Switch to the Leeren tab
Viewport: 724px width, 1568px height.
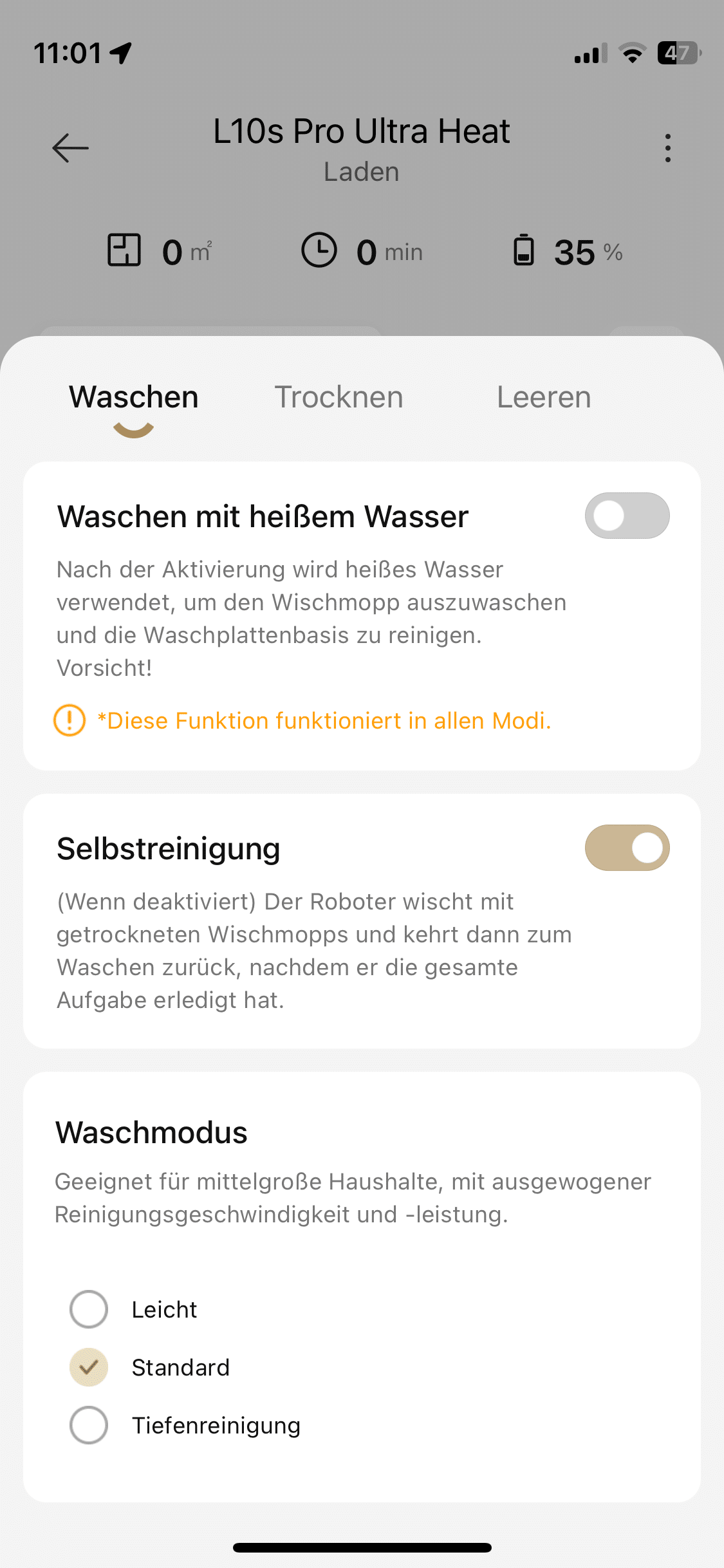544,397
